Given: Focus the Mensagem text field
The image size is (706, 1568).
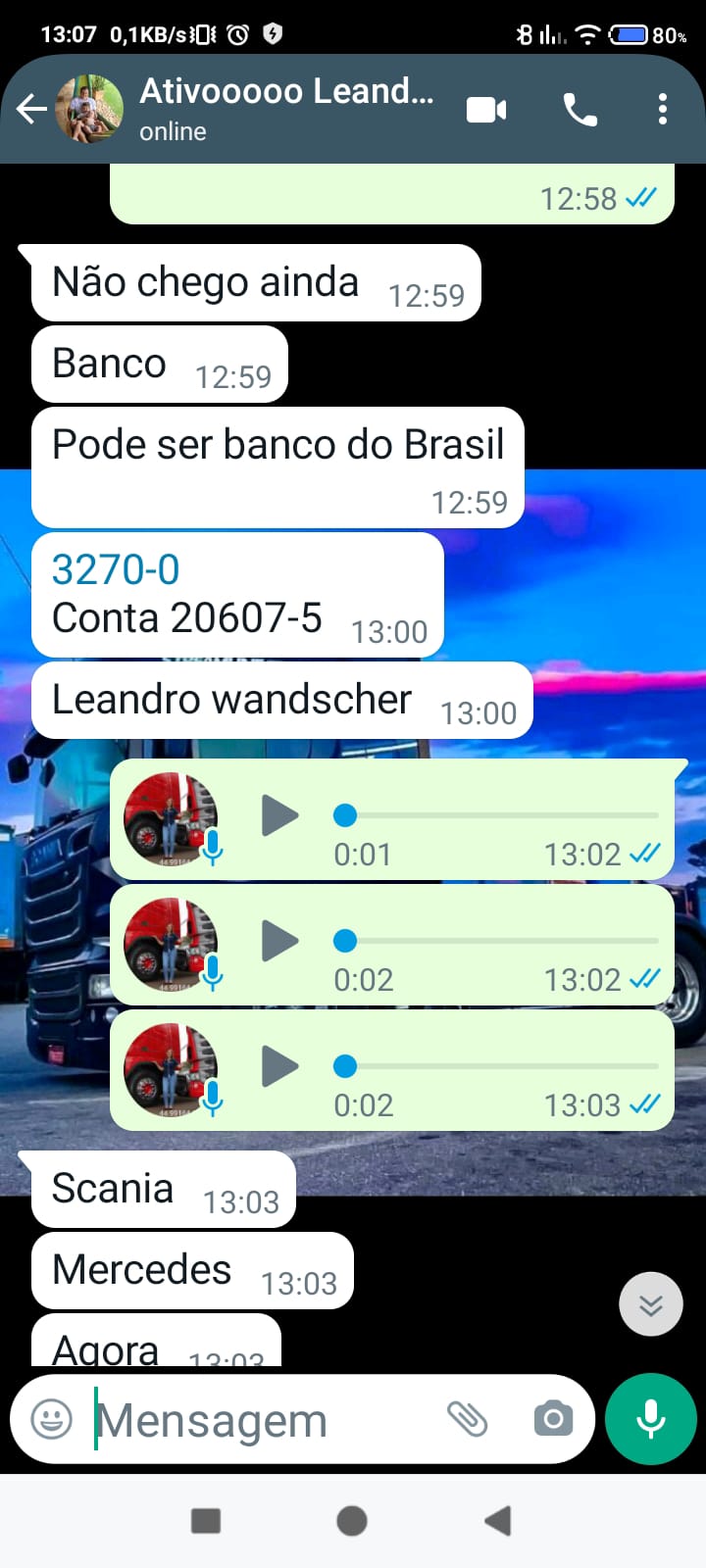Looking at the screenshot, I should point(255,1420).
